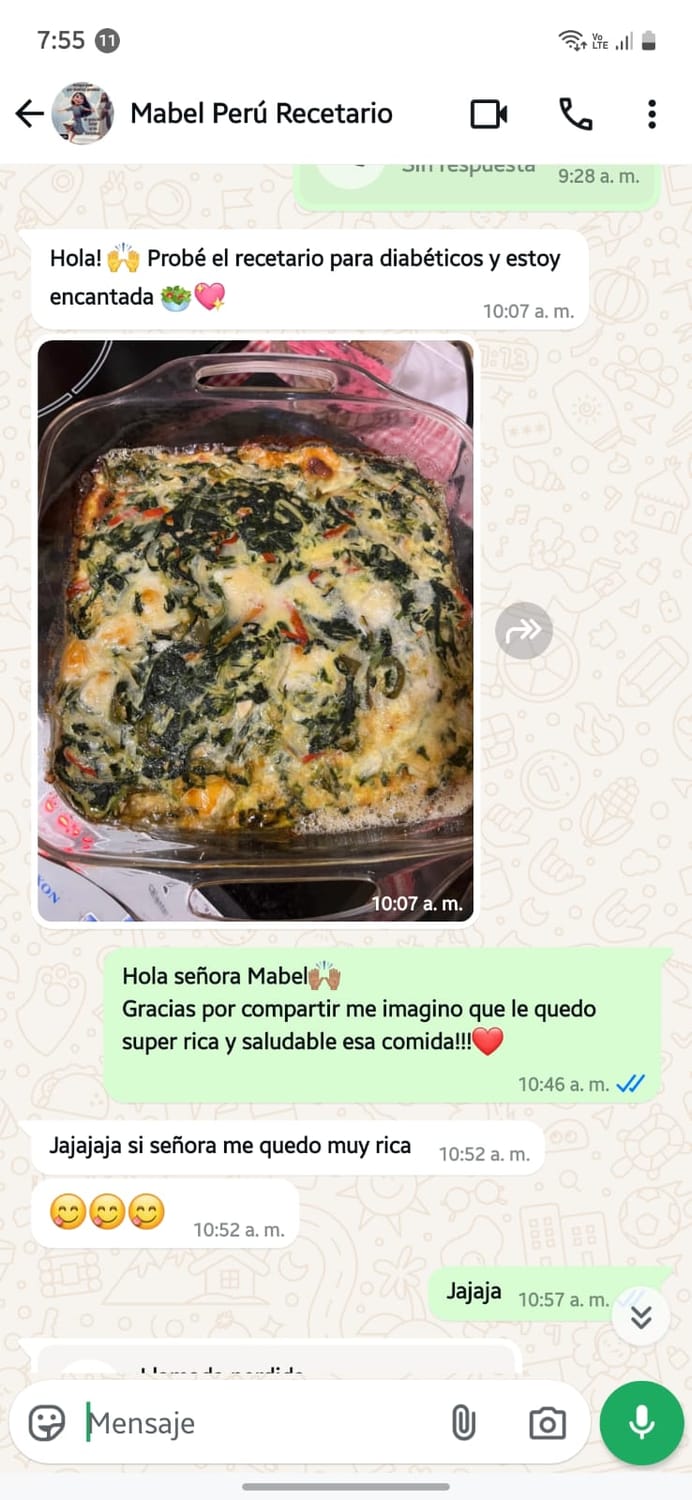The image size is (692, 1500).
Task: Open the camera from the message bar
Action: pyautogui.click(x=547, y=1423)
